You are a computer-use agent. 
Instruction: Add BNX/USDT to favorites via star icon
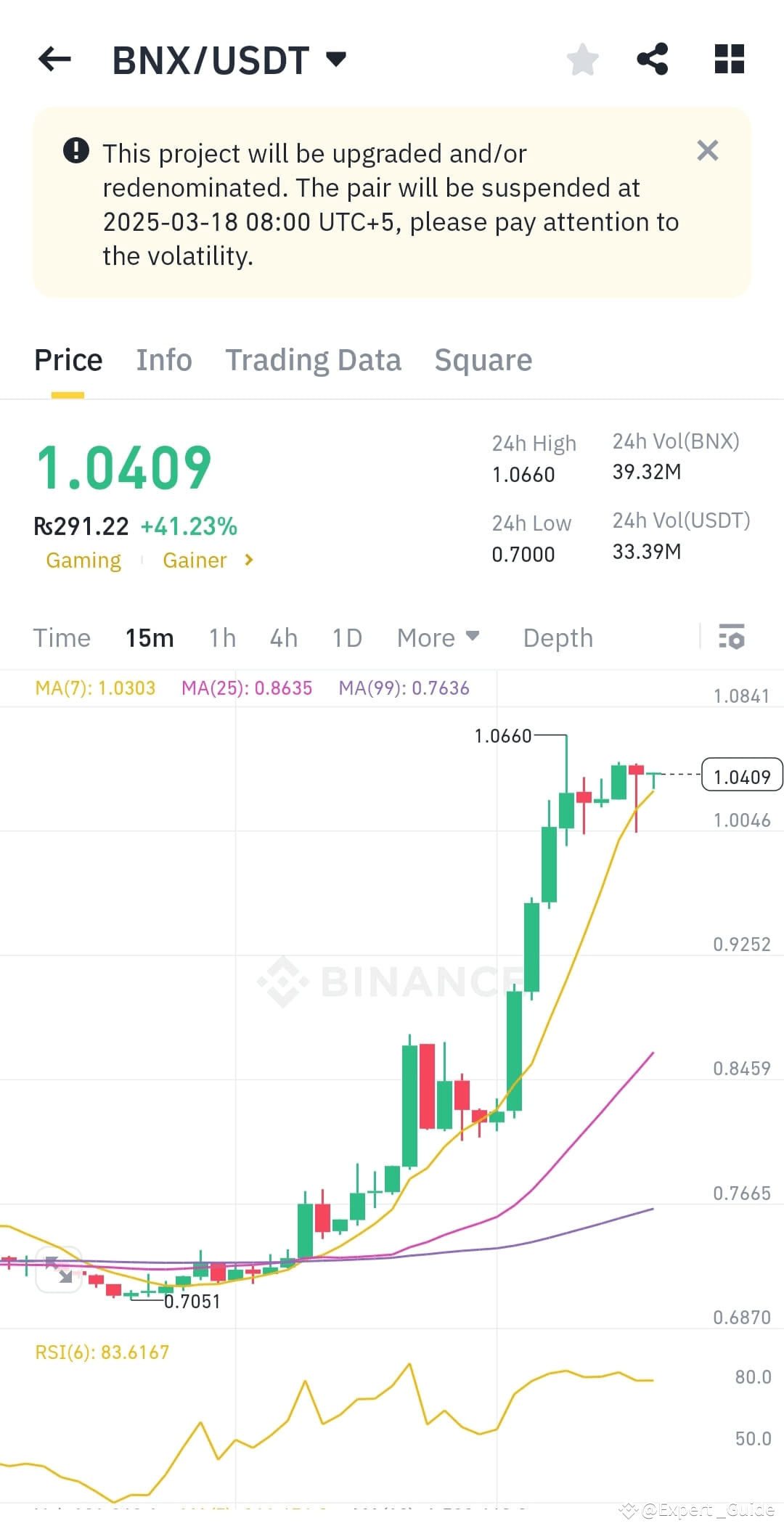583,60
